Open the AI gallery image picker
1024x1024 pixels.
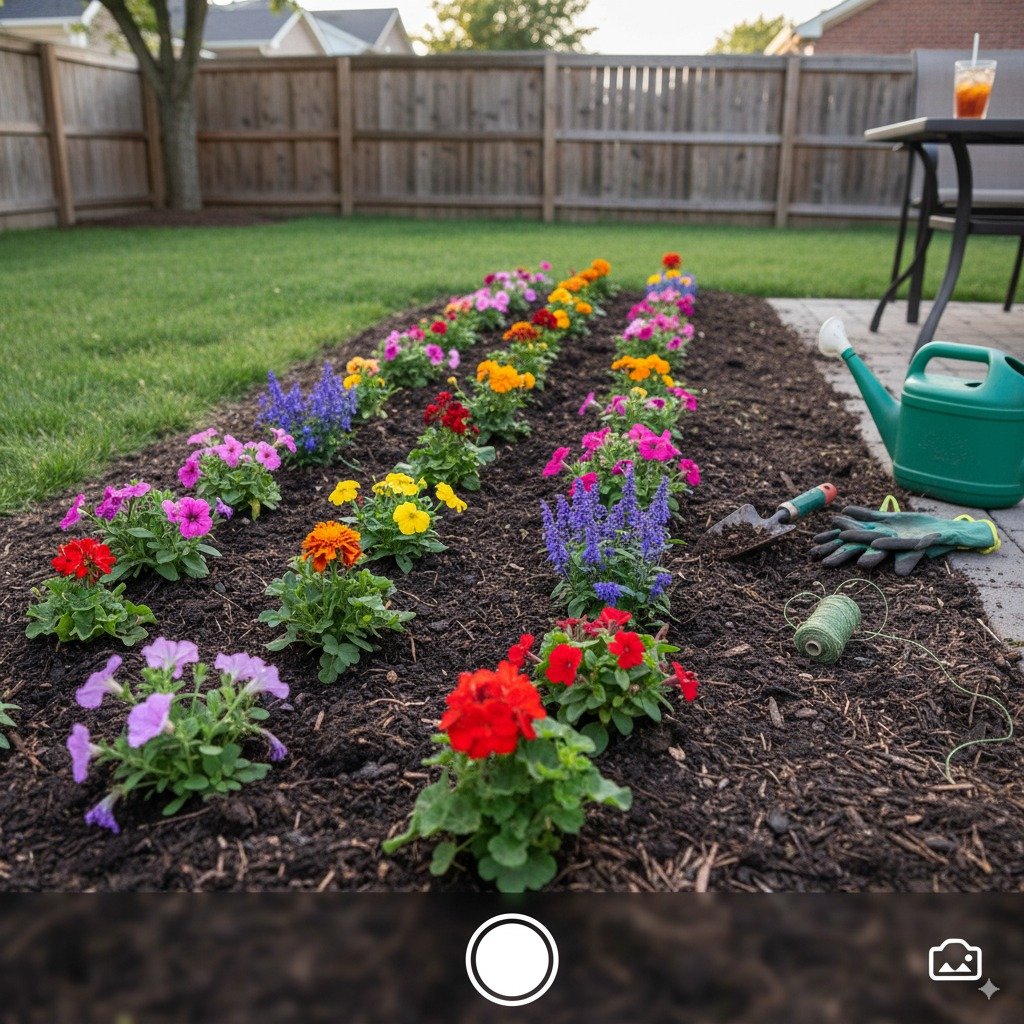click(x=956, y=961)
